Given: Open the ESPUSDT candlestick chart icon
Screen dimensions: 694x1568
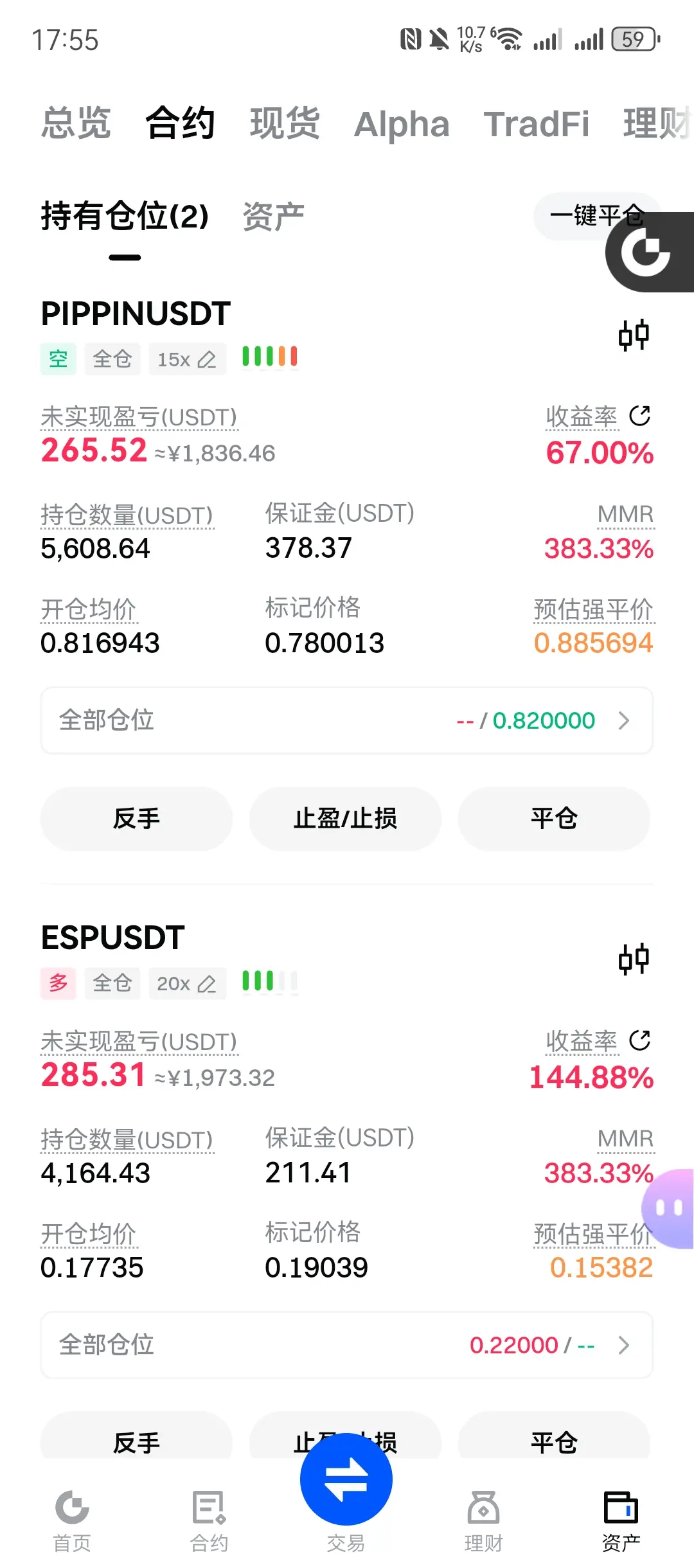Looking at the screenshot, I should click(x=634, y=959).
